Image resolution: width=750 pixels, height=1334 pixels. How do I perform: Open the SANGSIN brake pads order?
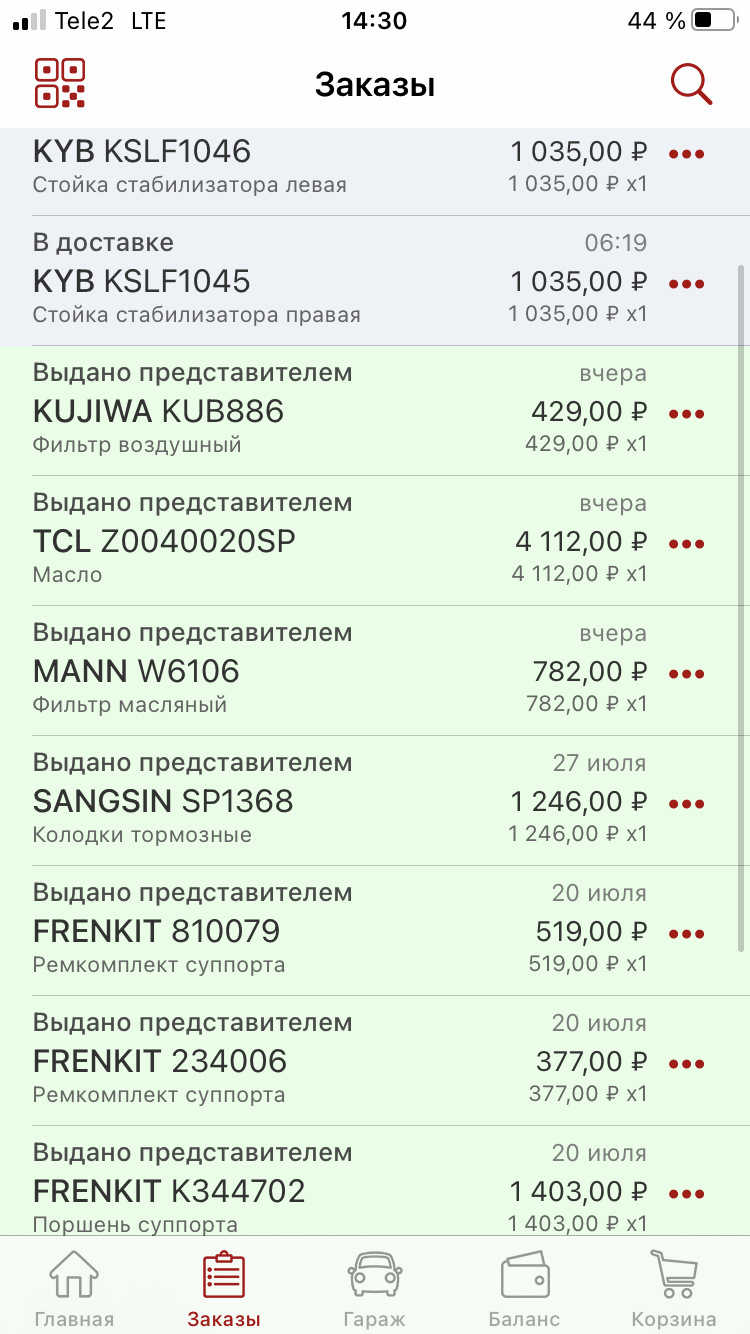click(x=300, y=803)
